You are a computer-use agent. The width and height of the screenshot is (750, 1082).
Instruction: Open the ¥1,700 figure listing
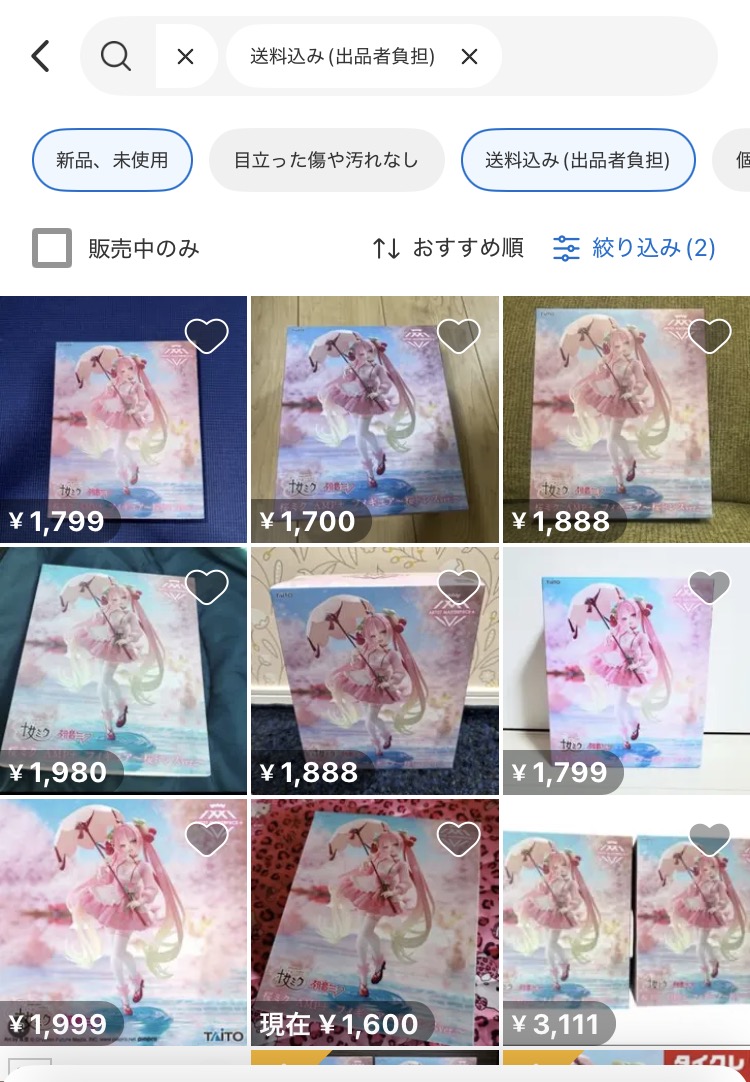373,420
